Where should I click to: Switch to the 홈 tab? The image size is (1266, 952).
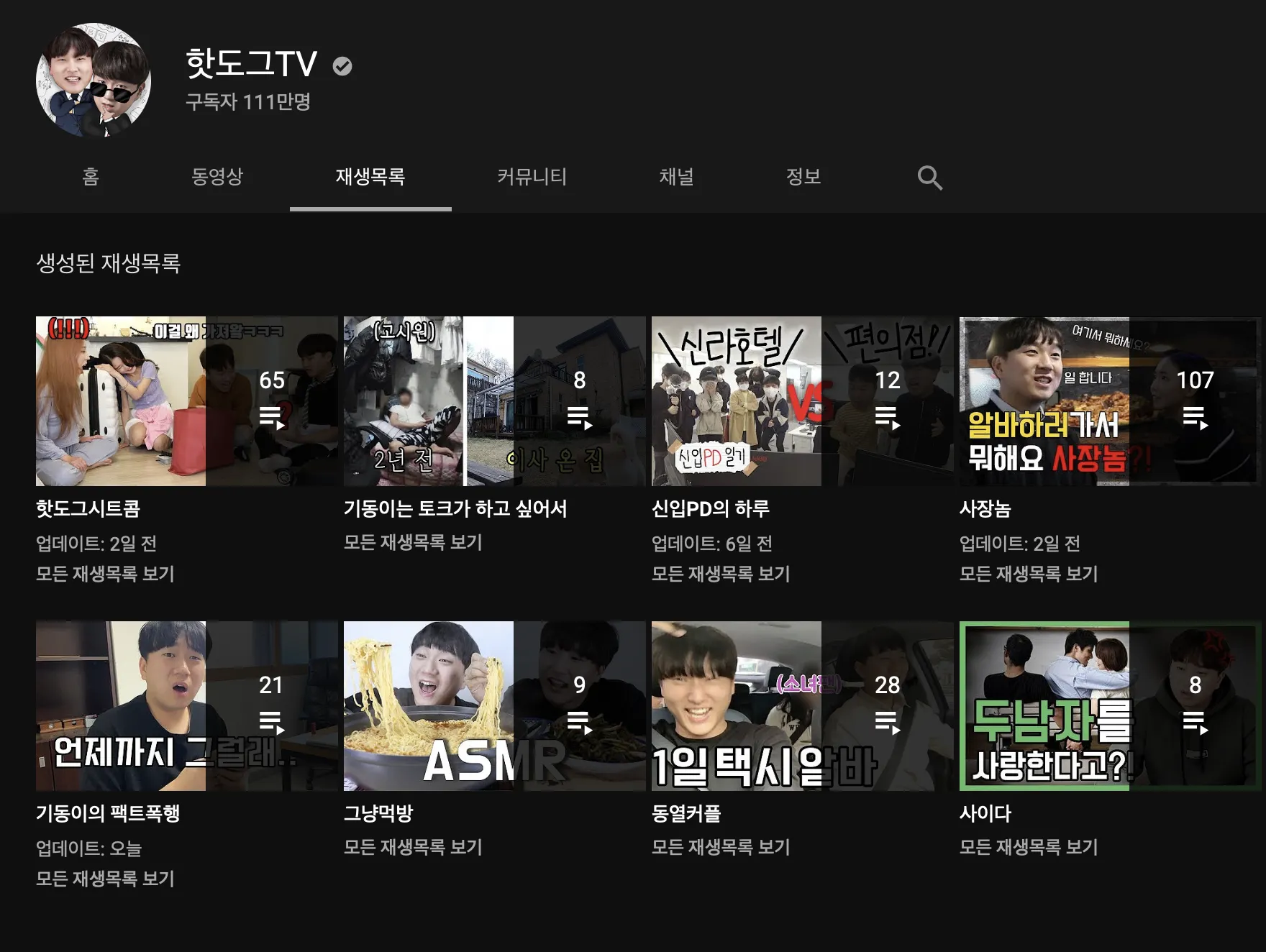91,177
